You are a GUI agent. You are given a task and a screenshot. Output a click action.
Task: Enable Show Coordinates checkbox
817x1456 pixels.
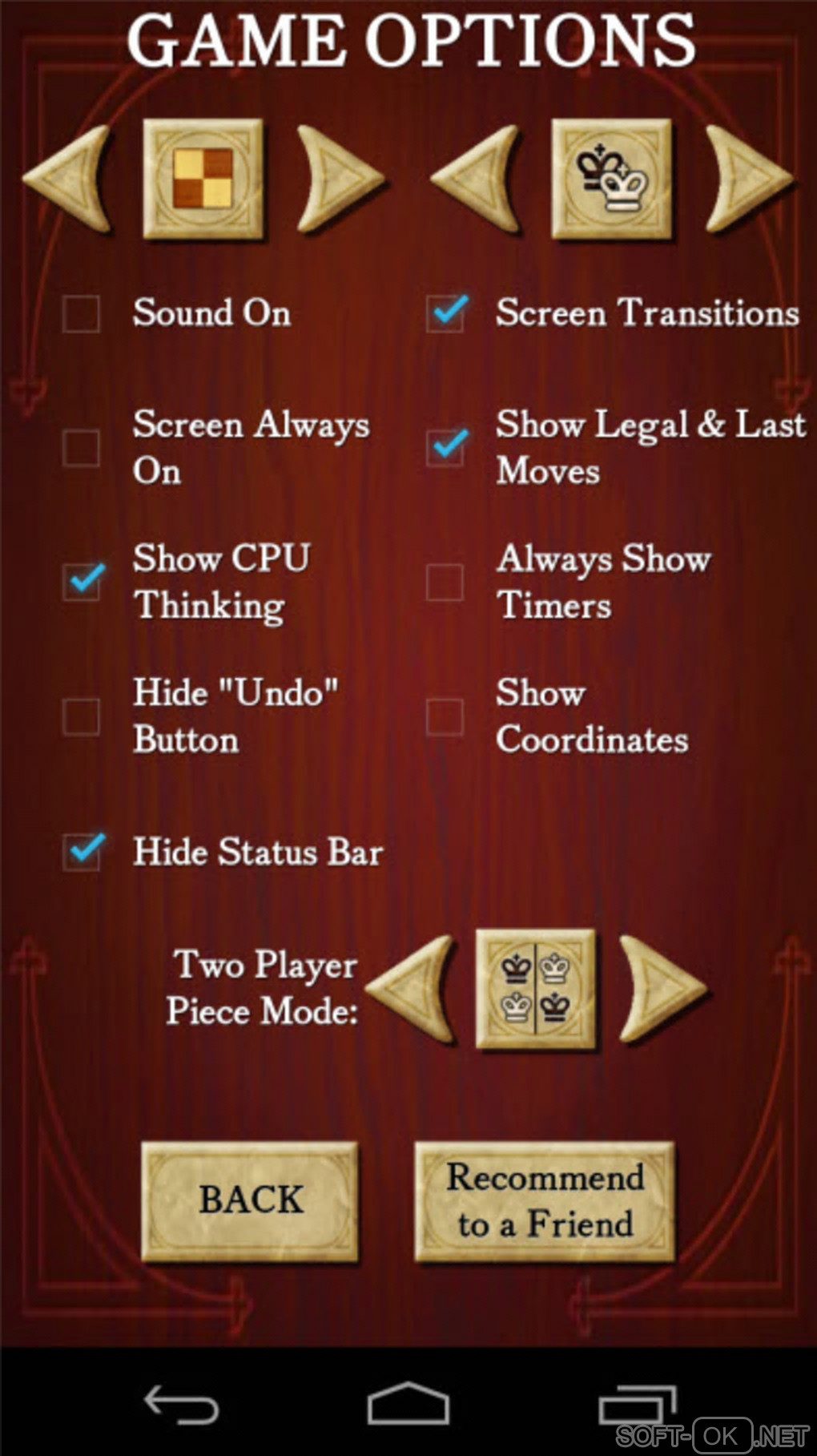(x=445, y=716)
